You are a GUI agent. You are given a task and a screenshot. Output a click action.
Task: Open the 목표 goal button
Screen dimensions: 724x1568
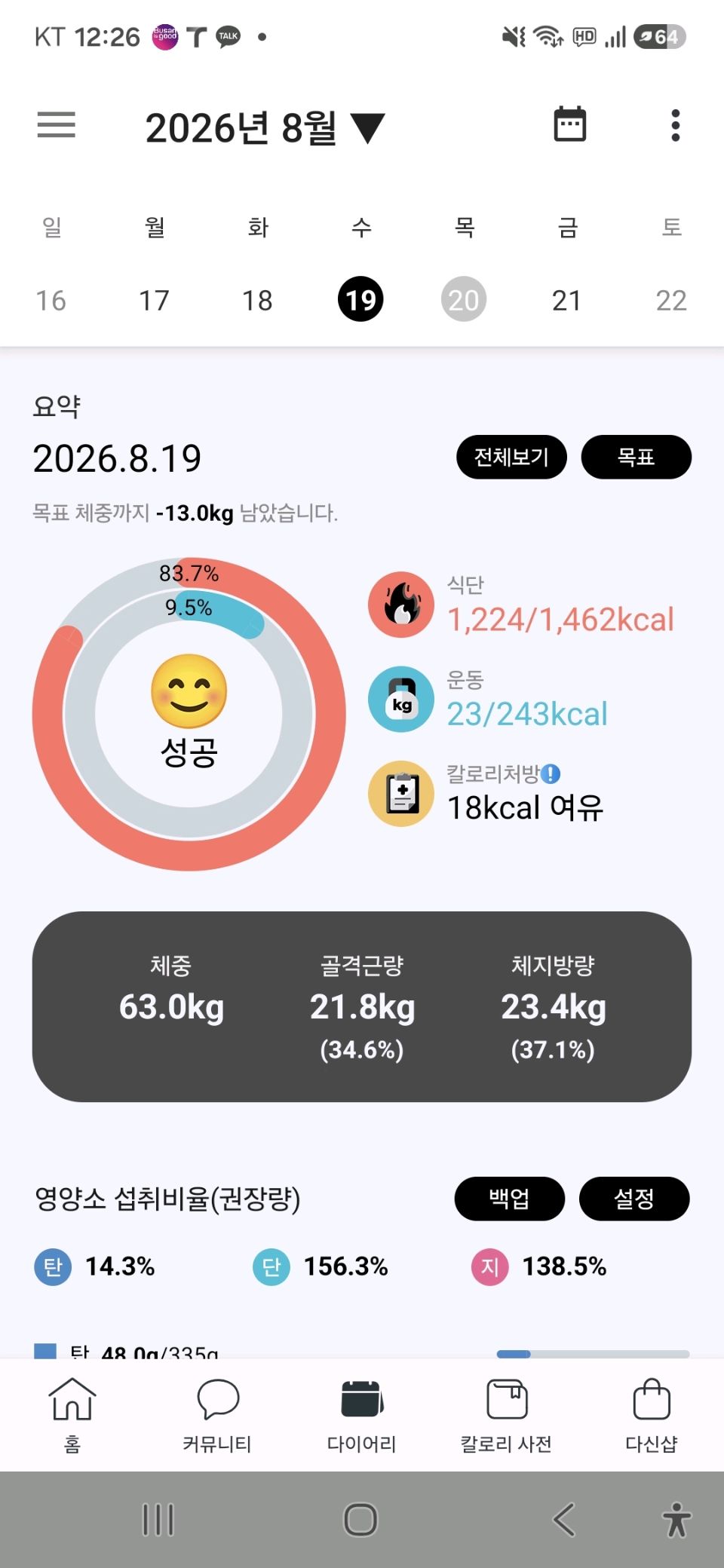pos(636,457)
